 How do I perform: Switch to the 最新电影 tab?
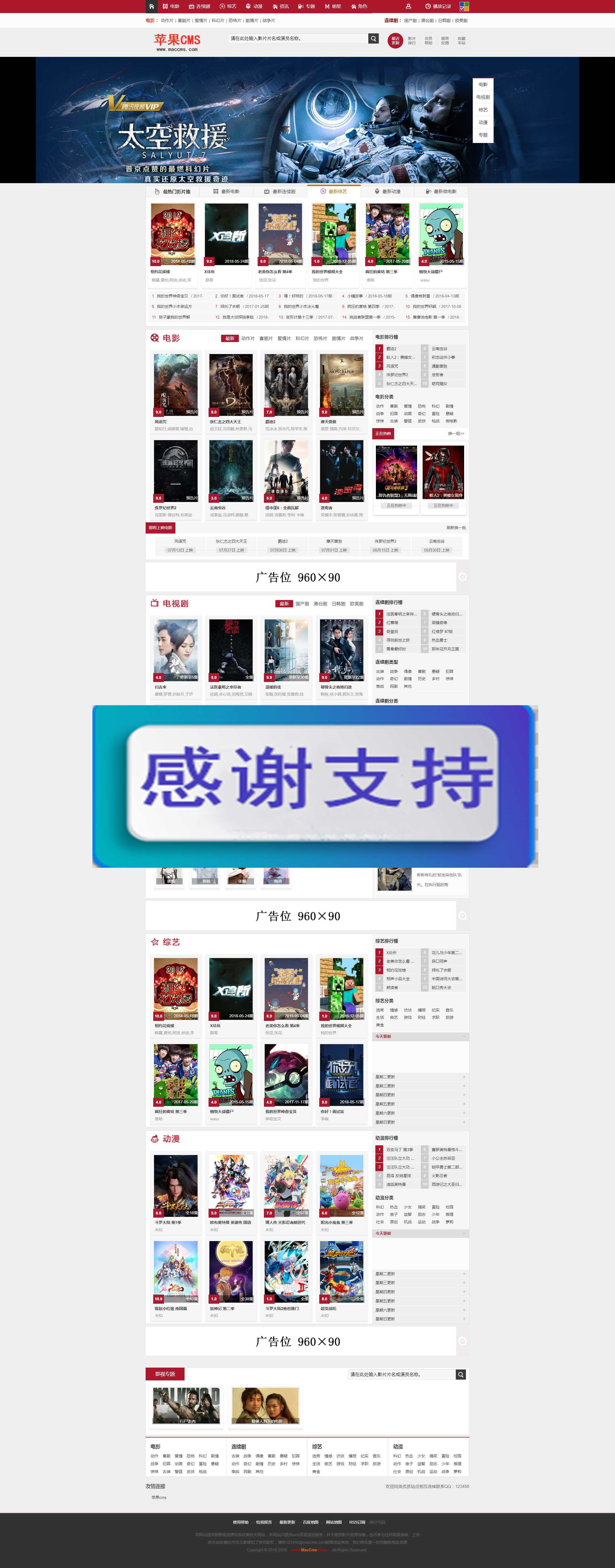click(227, 191)
